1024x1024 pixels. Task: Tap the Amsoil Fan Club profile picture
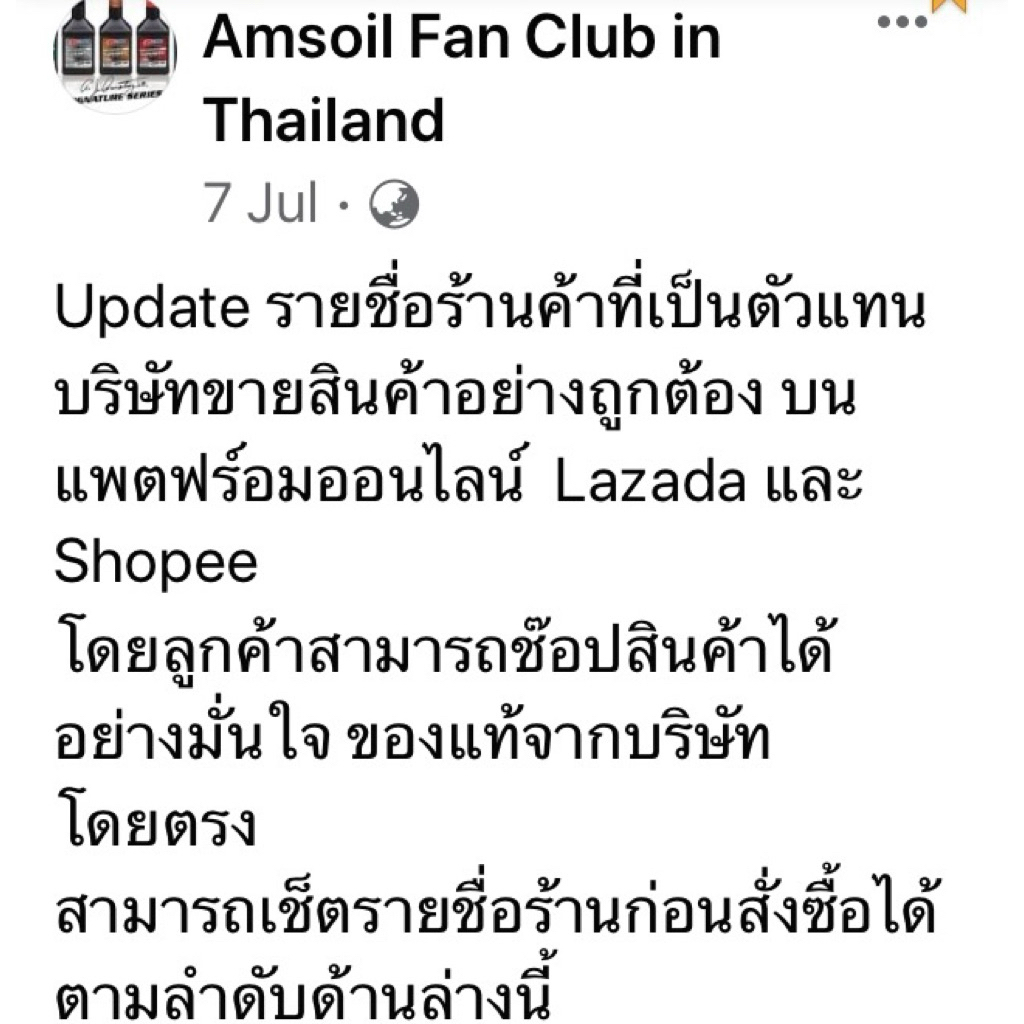click(114, 53)
